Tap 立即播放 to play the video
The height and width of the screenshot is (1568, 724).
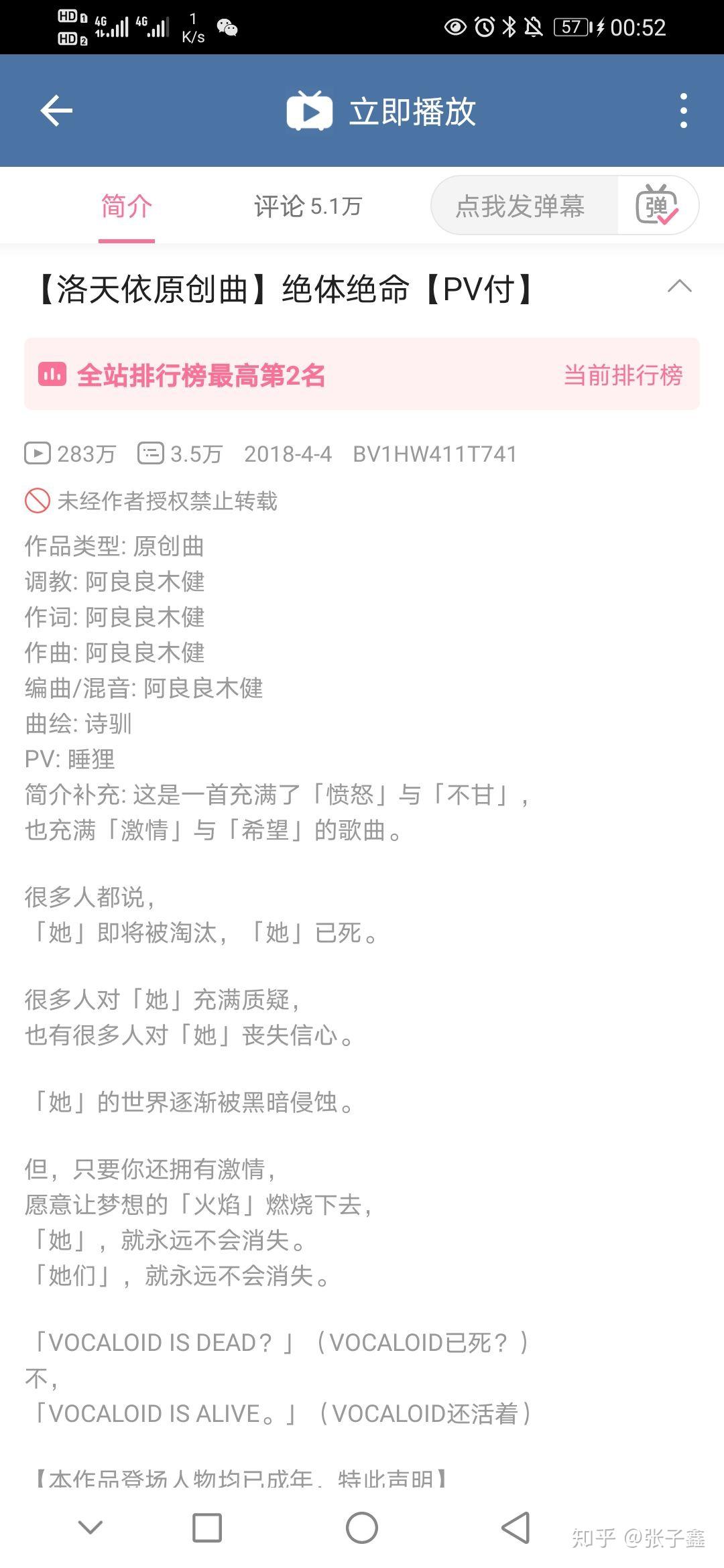(x=382, y=111)
